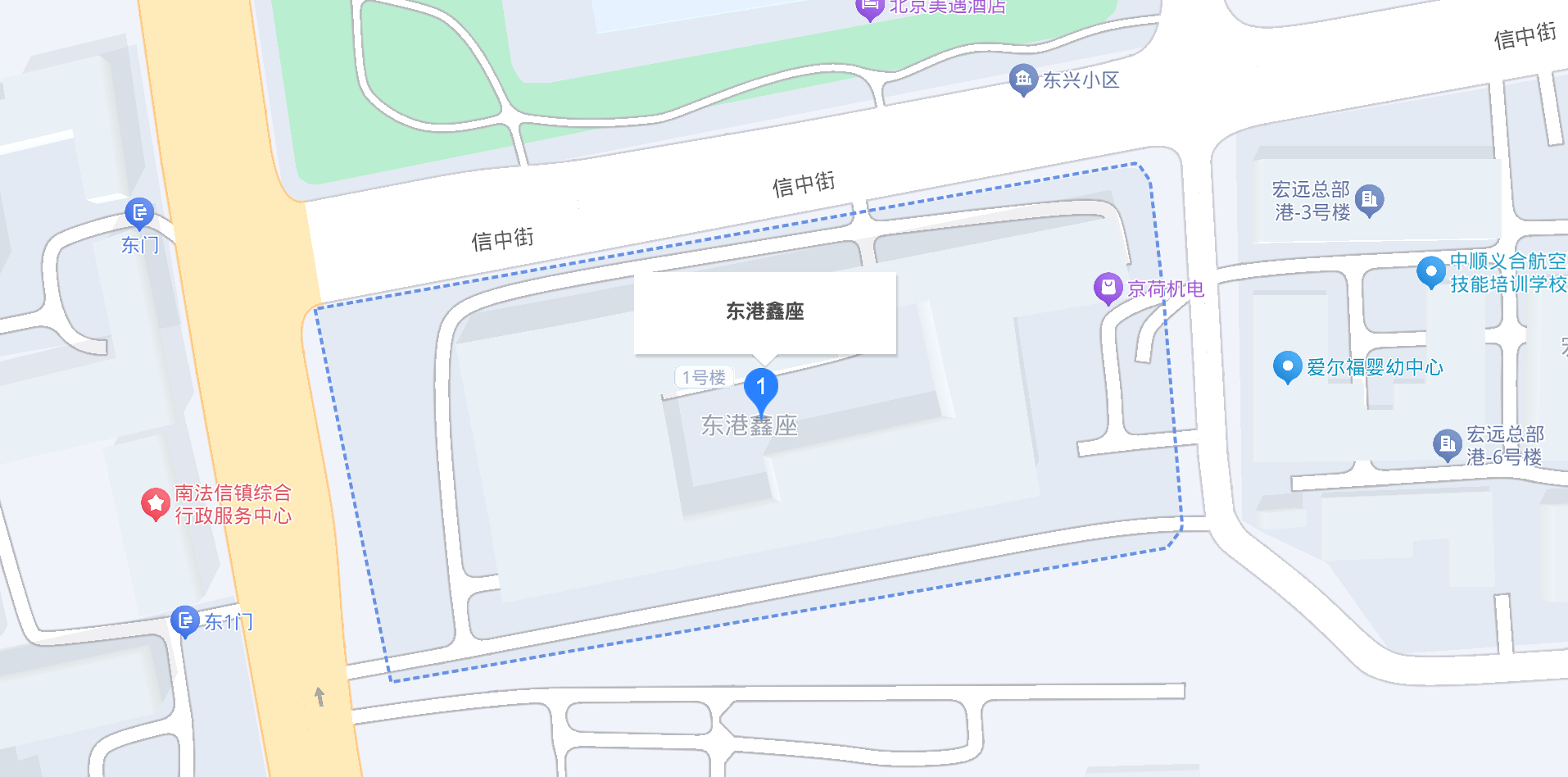Tap the blue marker numbered 1

(761, 386)
